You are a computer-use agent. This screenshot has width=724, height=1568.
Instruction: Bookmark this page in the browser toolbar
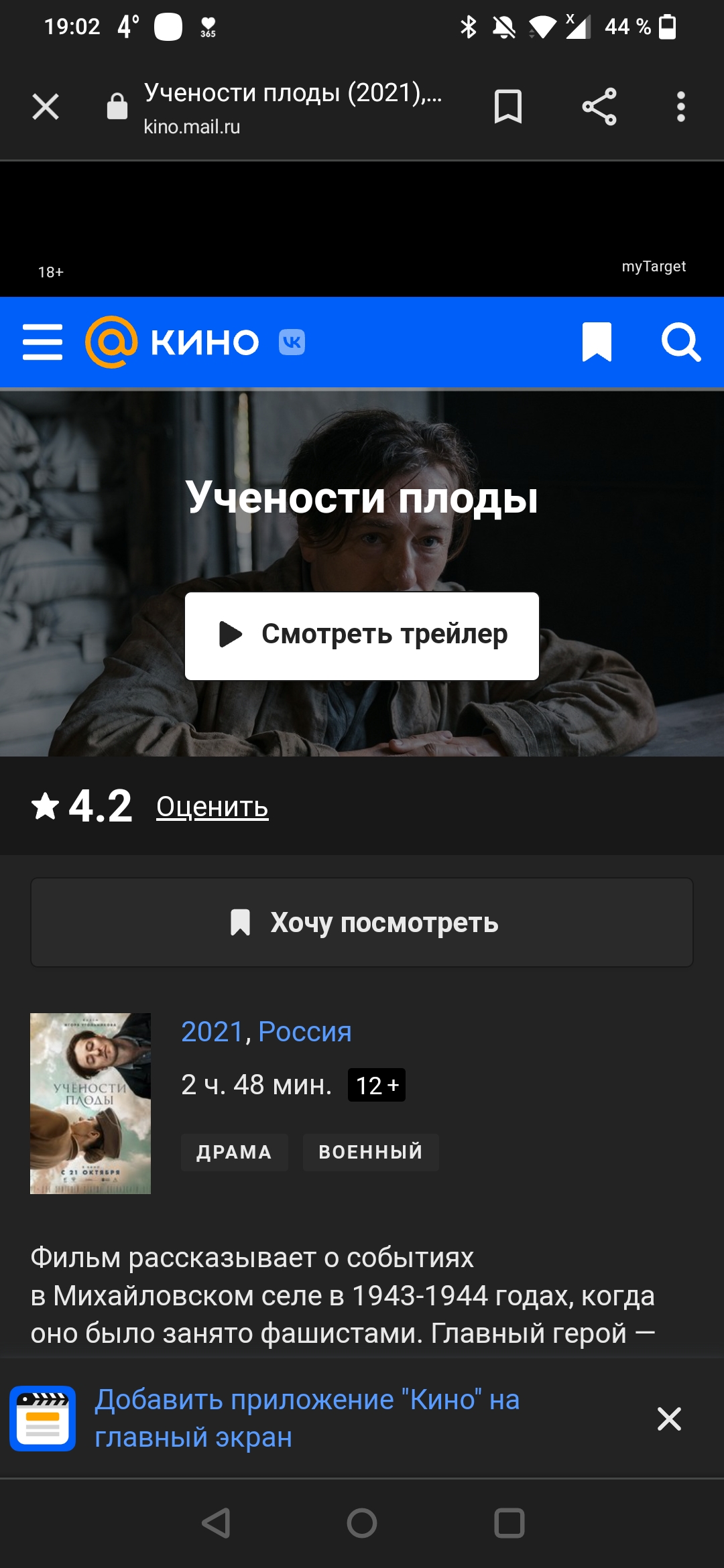point(508,107)
